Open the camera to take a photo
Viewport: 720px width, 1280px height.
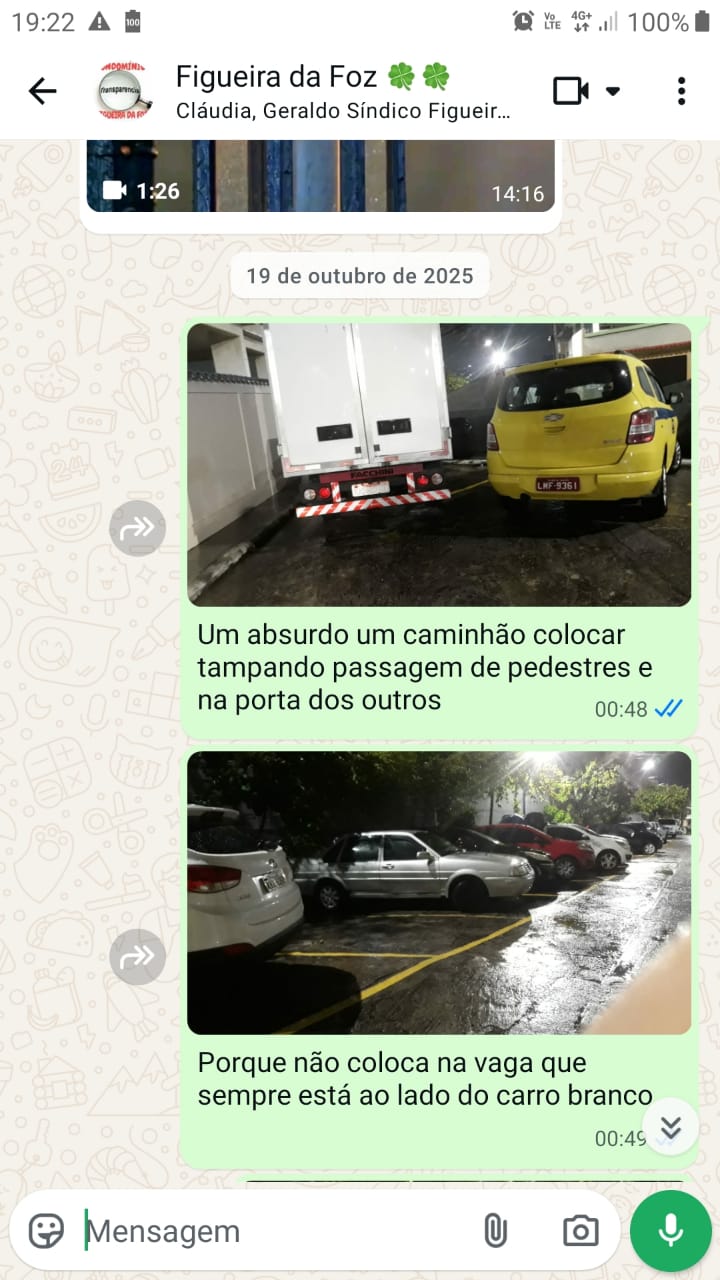pos(580,1231)
